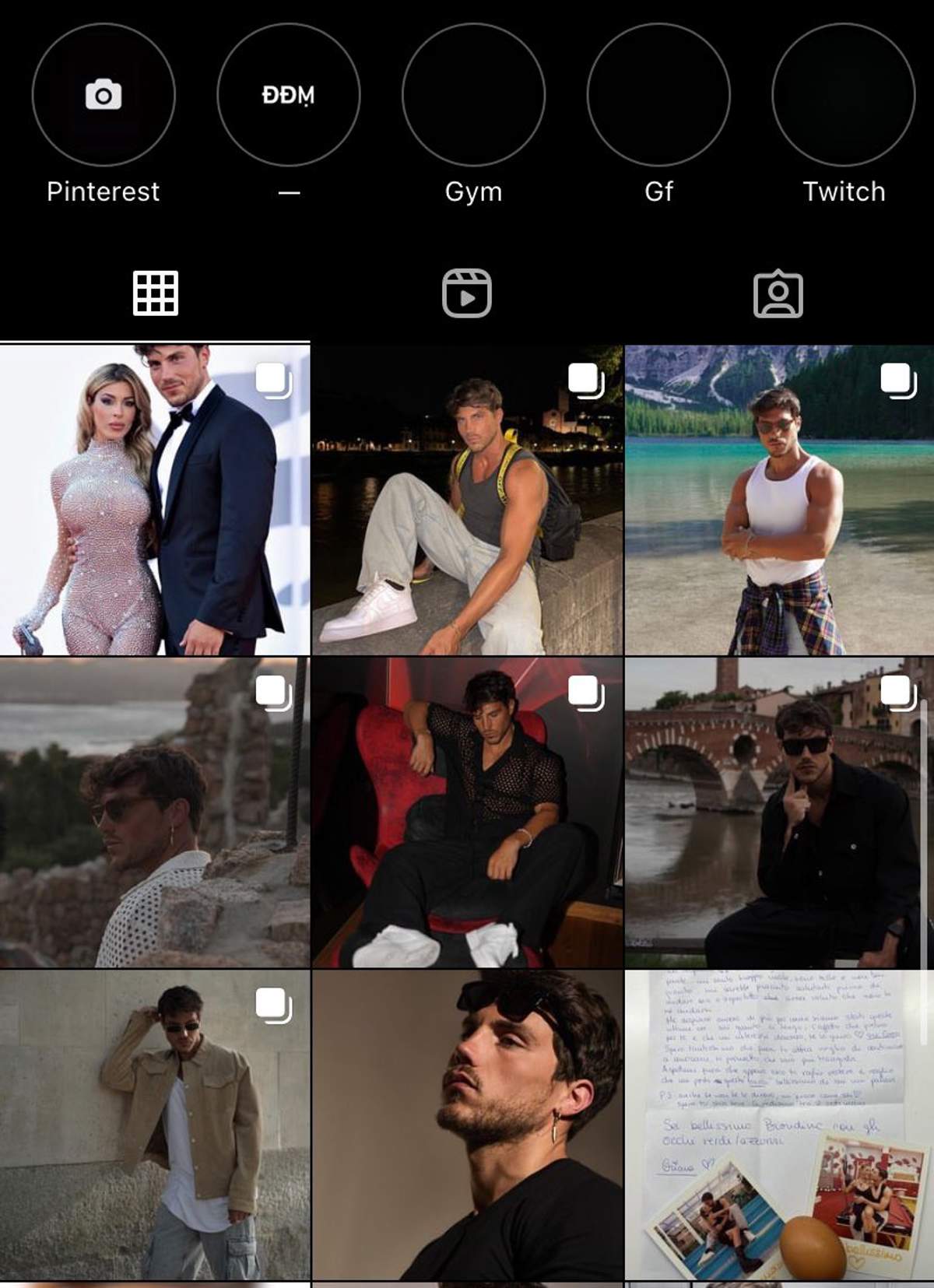
Task: Open the Pinterest story highlight
Action: coord(104,95)
